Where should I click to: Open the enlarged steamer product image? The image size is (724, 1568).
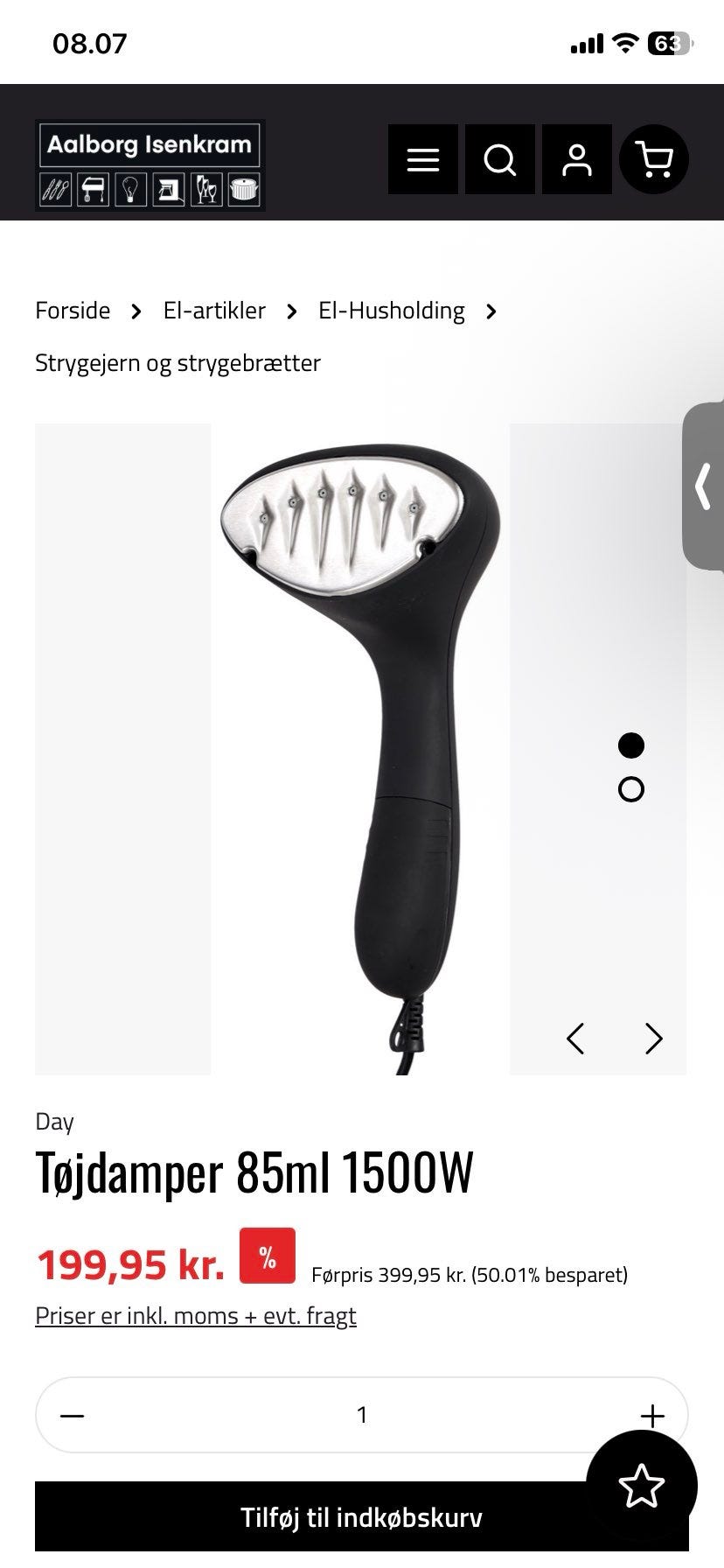[360, 750]
